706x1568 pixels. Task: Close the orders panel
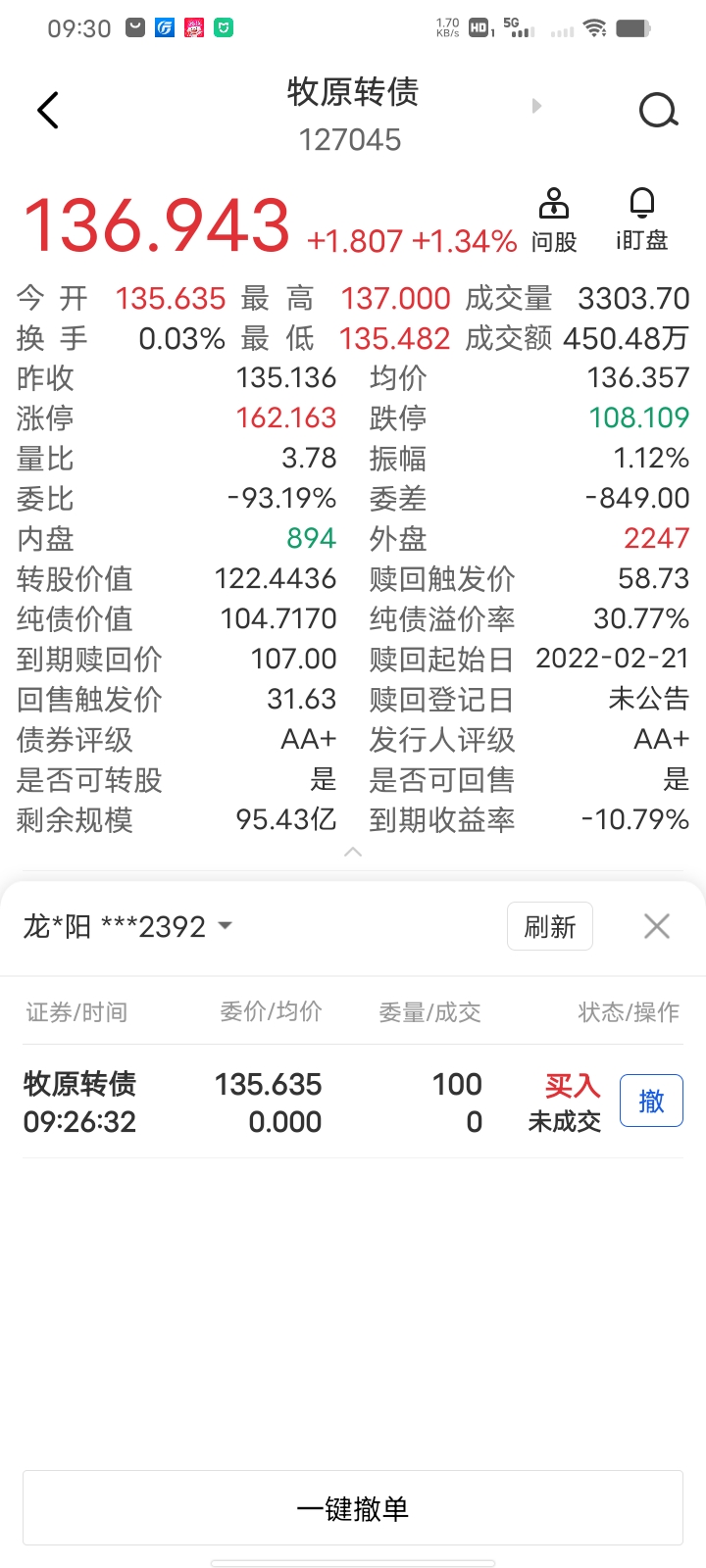pos(656,926)
